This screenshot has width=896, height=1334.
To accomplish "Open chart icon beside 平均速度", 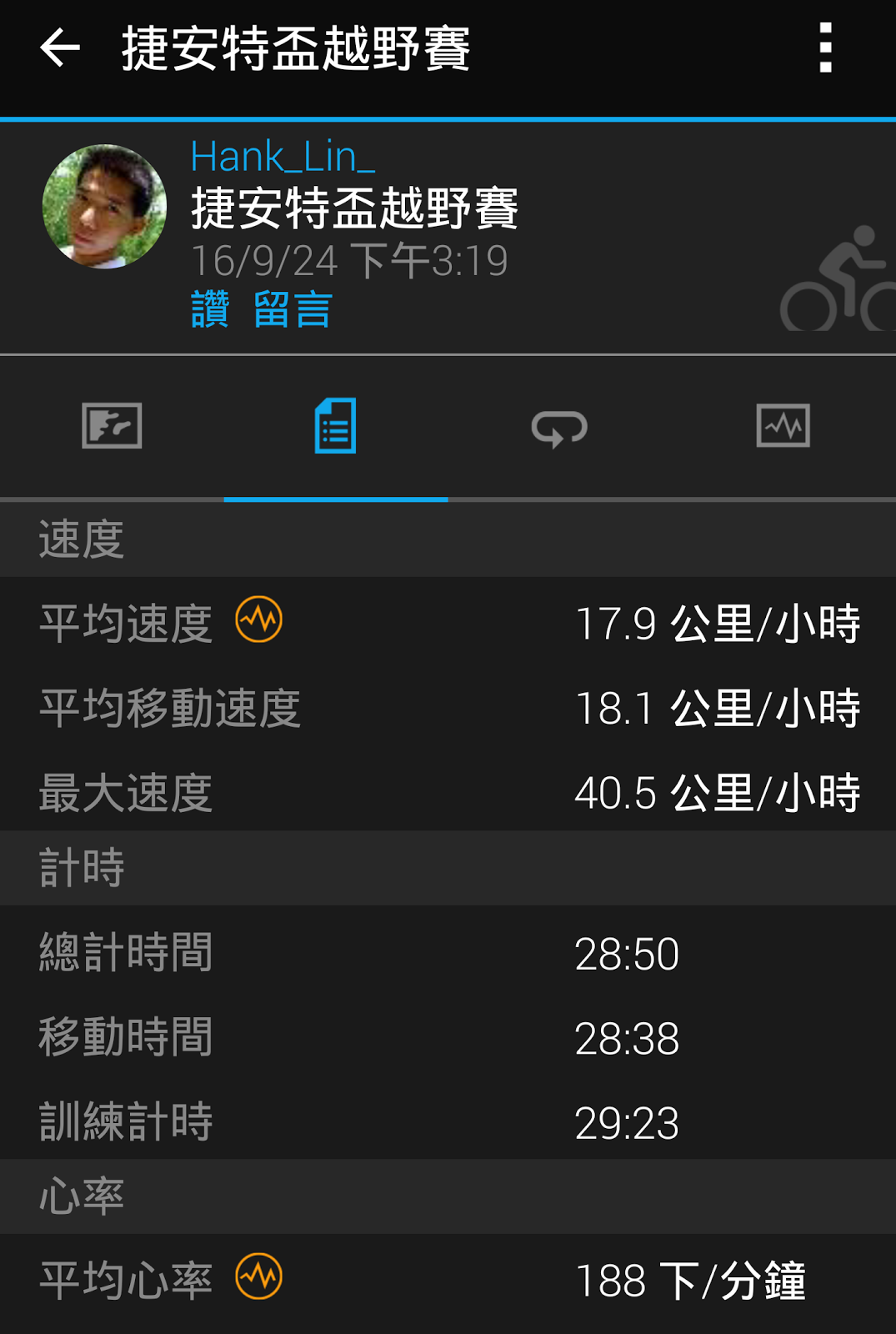I will click(x=259, y=619).
